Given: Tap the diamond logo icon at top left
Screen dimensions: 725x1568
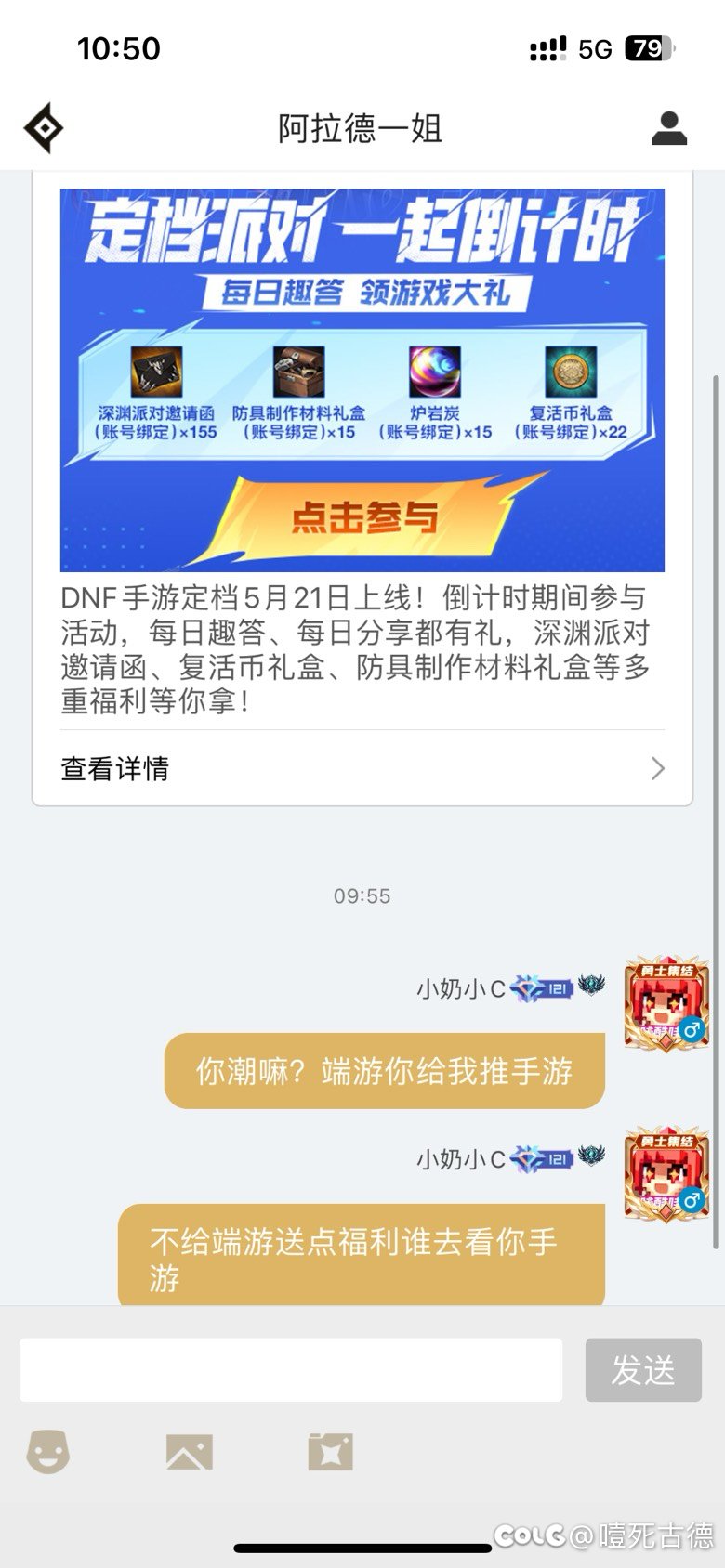Looking at the screenshot, I should (44, 128).
